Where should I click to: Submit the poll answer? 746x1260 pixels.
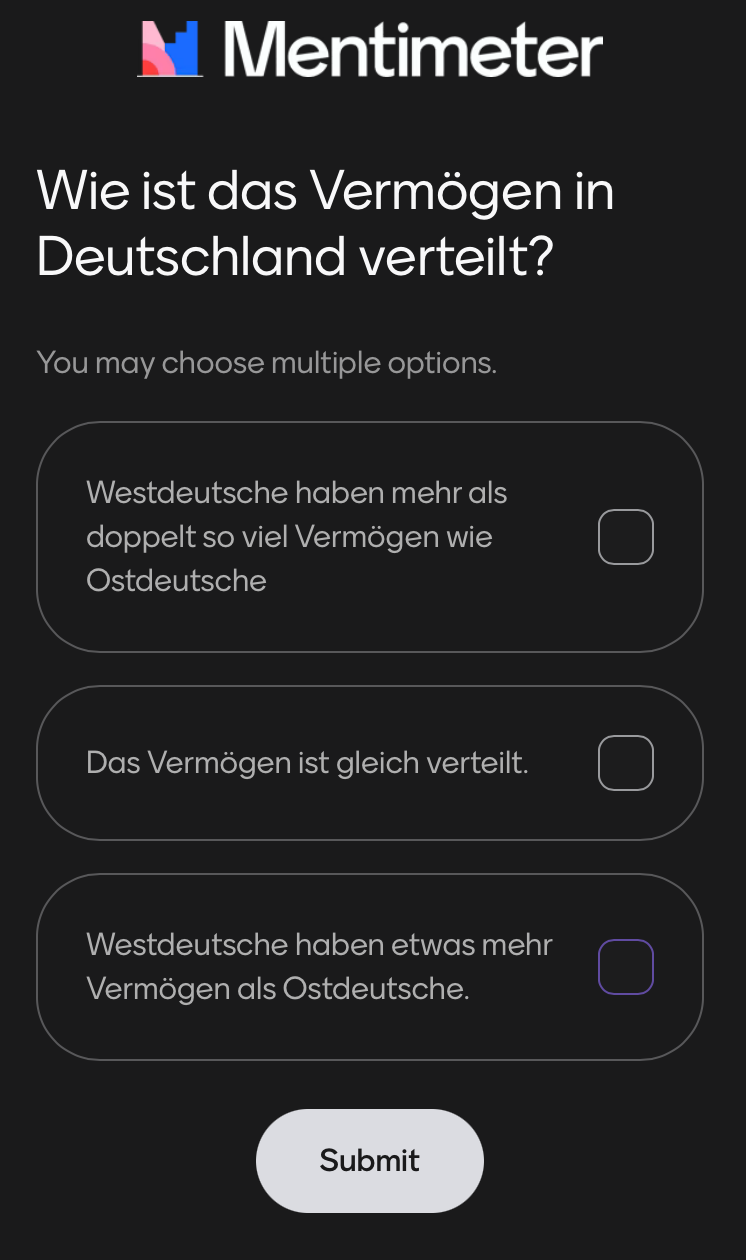click(369, 1160)
